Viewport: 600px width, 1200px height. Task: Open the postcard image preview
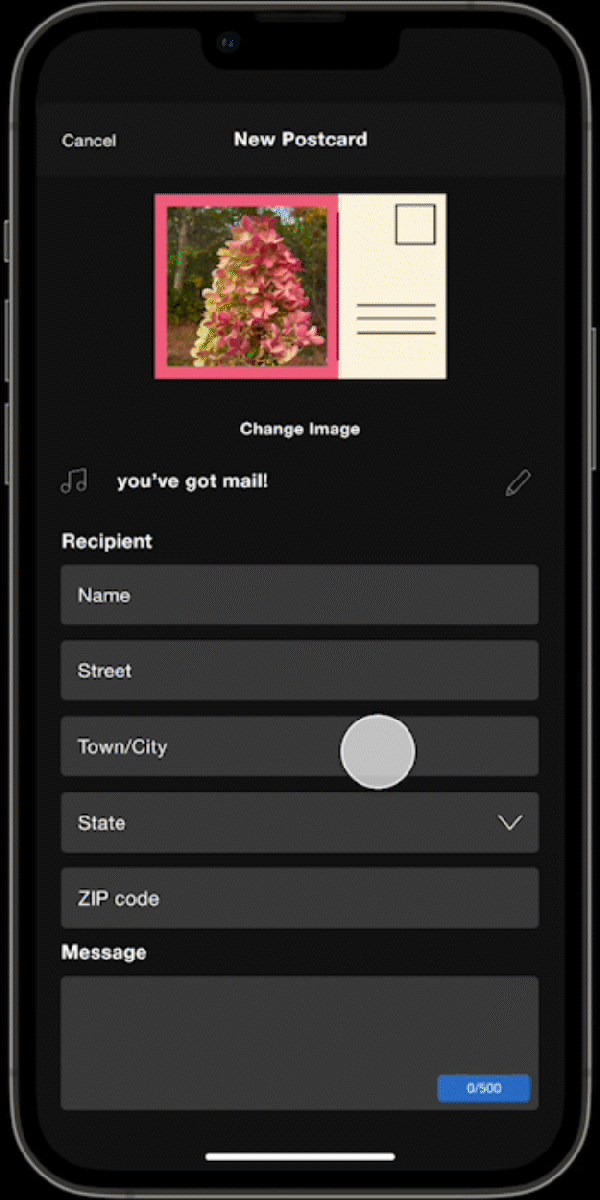coord(300,286)
